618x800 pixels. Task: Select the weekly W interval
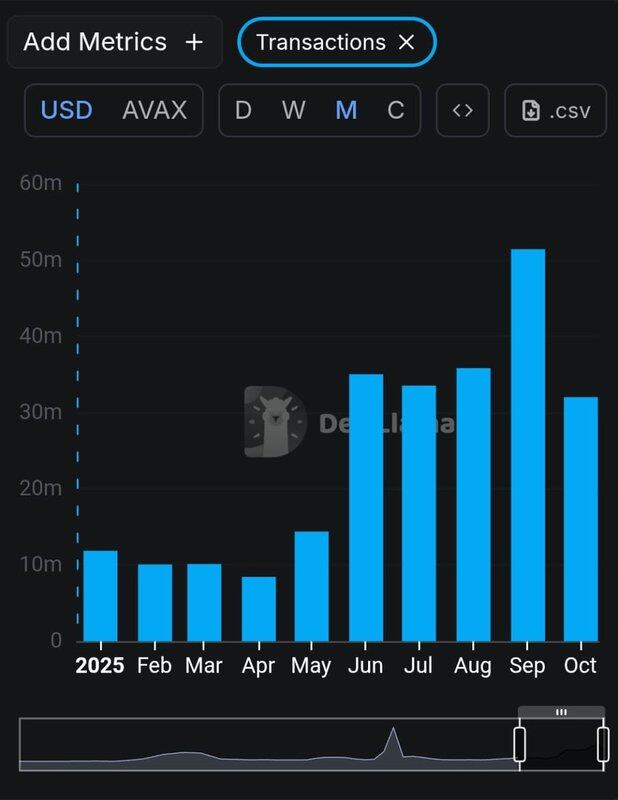(293, 110)
